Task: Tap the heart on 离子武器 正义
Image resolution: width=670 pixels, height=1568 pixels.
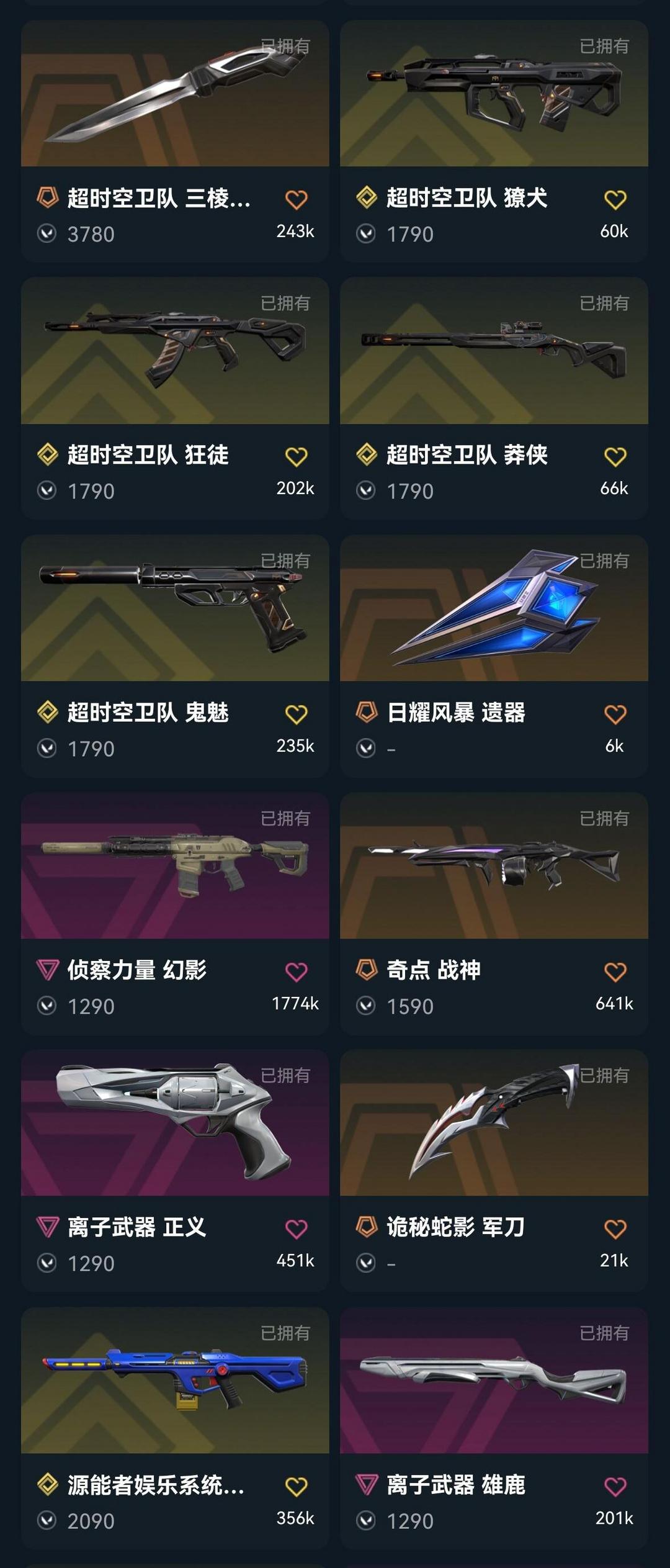Action: pos(296,1229)
